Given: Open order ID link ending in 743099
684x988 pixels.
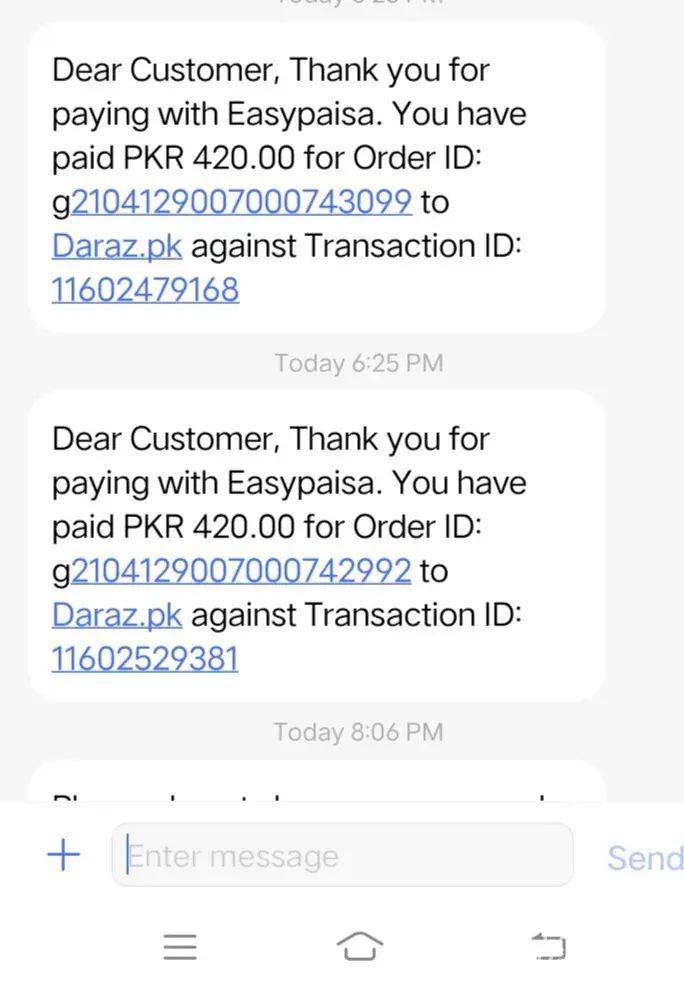Looking at the screenshot, I should click(241, 203).
